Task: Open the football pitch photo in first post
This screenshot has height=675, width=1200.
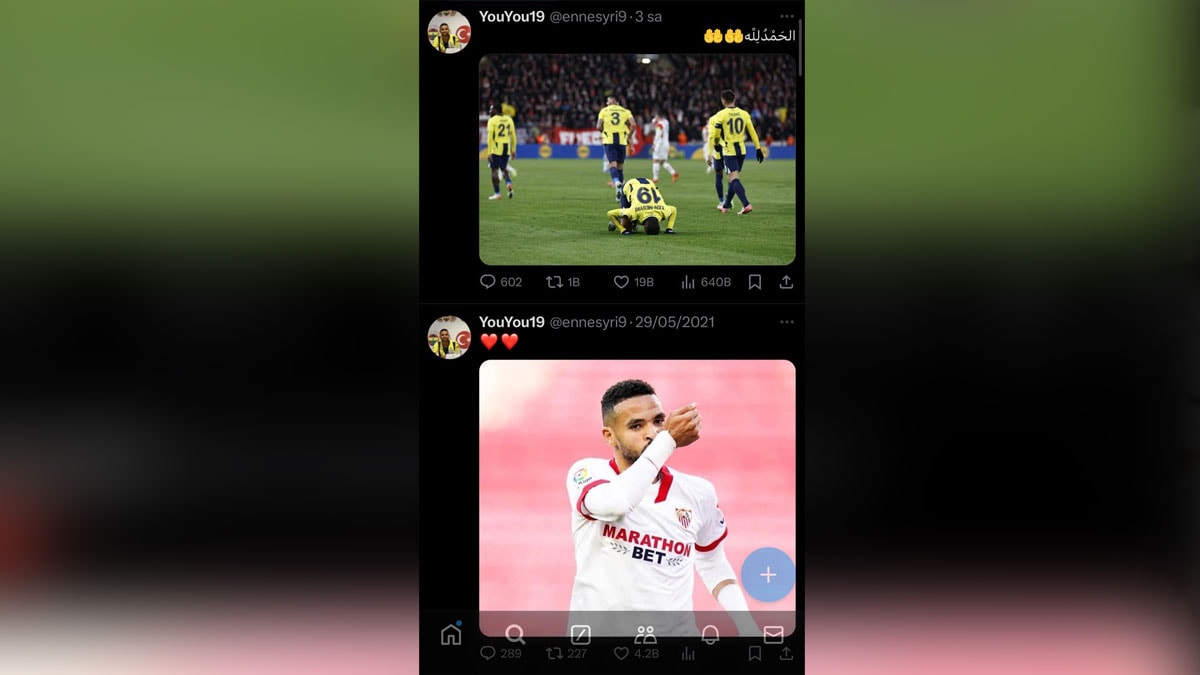Action: point(637,159)
